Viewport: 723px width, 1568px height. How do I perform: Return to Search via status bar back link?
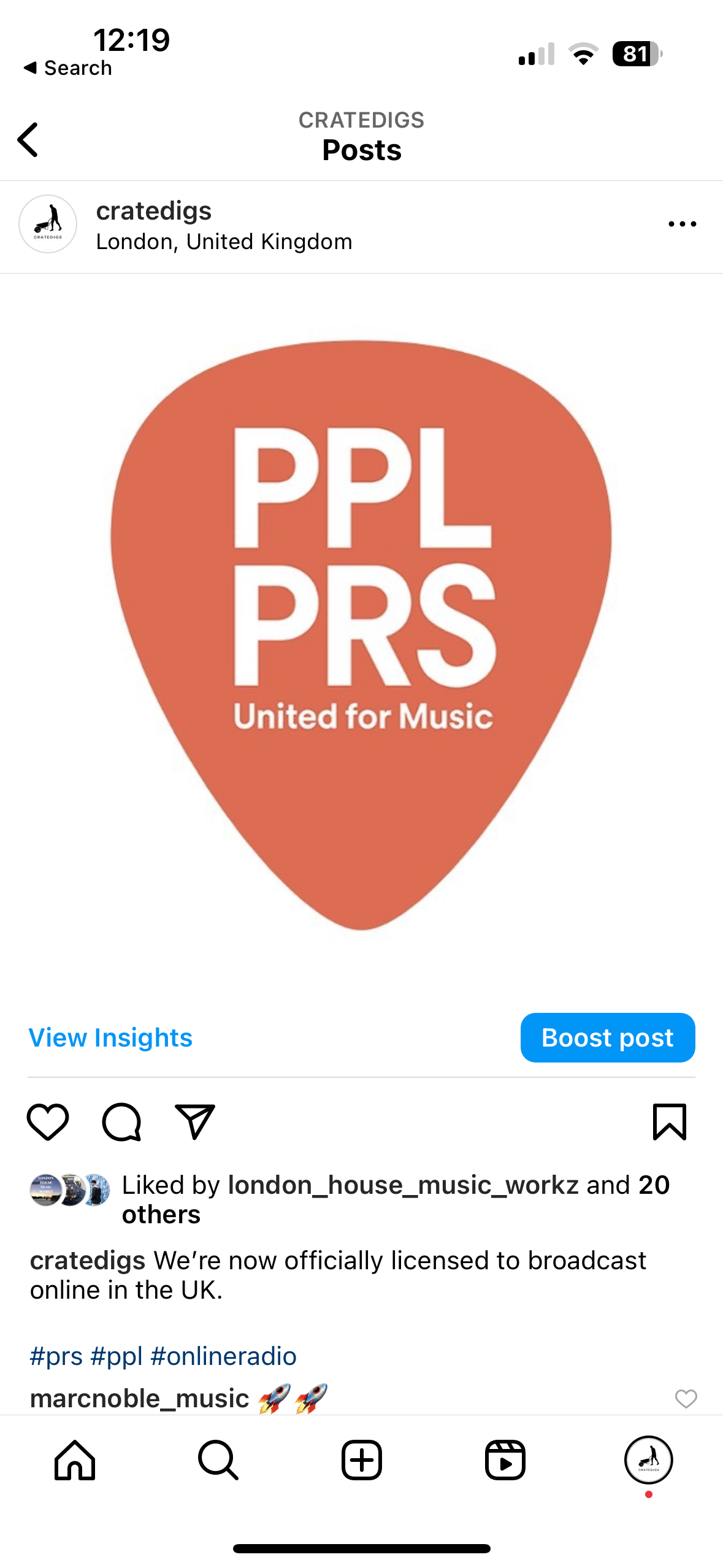click(x=67, y=68)
